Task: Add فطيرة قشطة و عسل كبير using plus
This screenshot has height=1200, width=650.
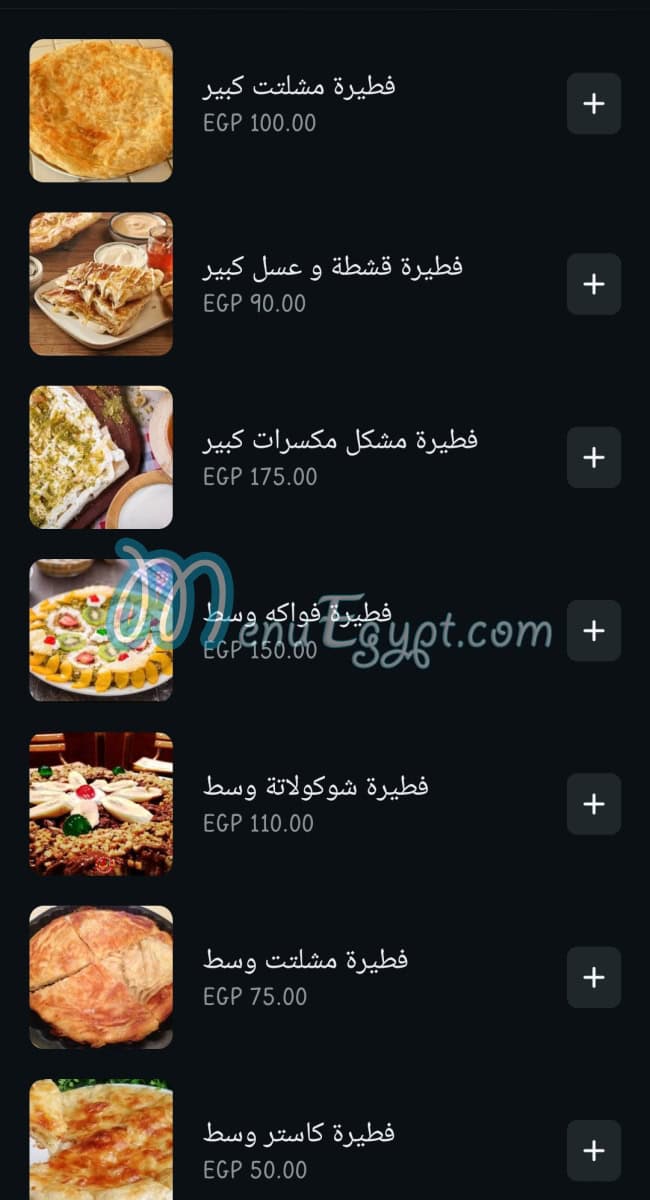Action: click(x=594, y=284)
